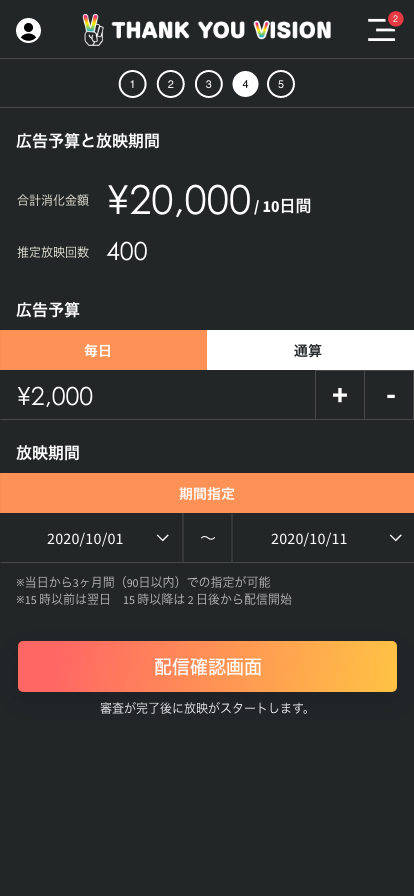The height and width of the screenshot is (896, 414).
Task: Open the start date dropdown 2020/10/01
Action: [91, 538]
